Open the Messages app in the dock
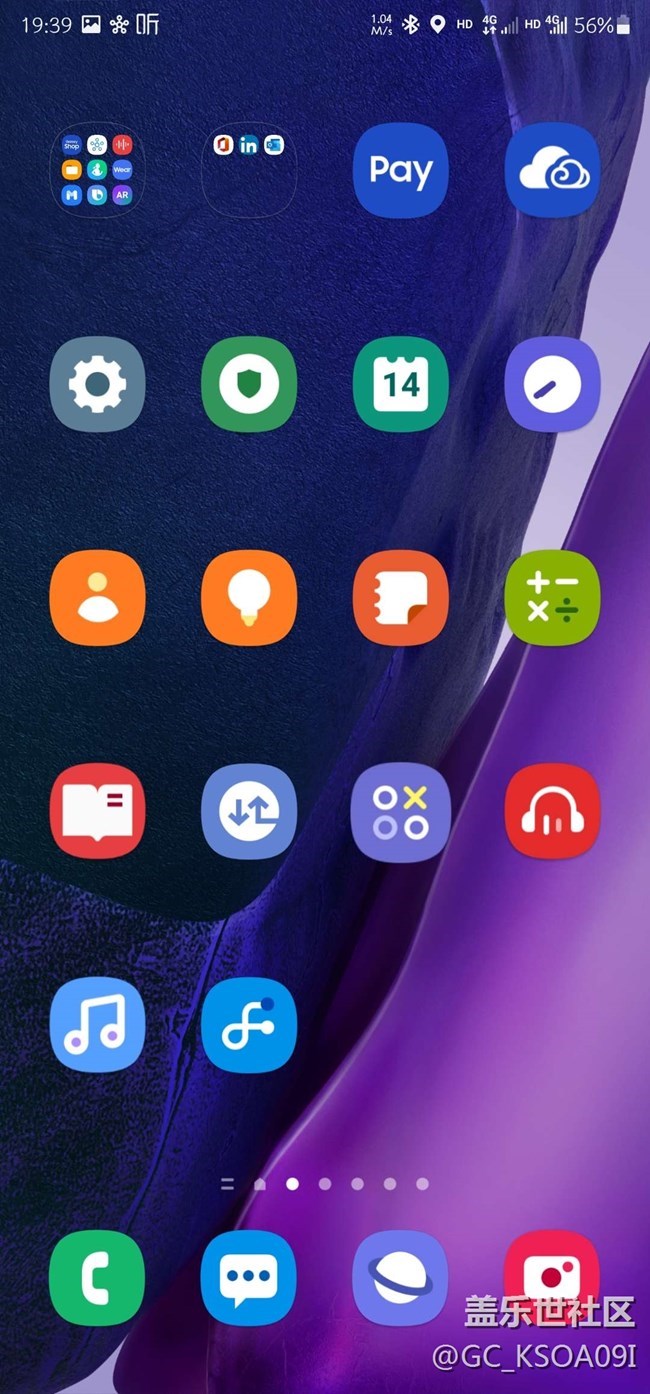The width and height of the screenshot is (650, 1394). coord(249,1277)
